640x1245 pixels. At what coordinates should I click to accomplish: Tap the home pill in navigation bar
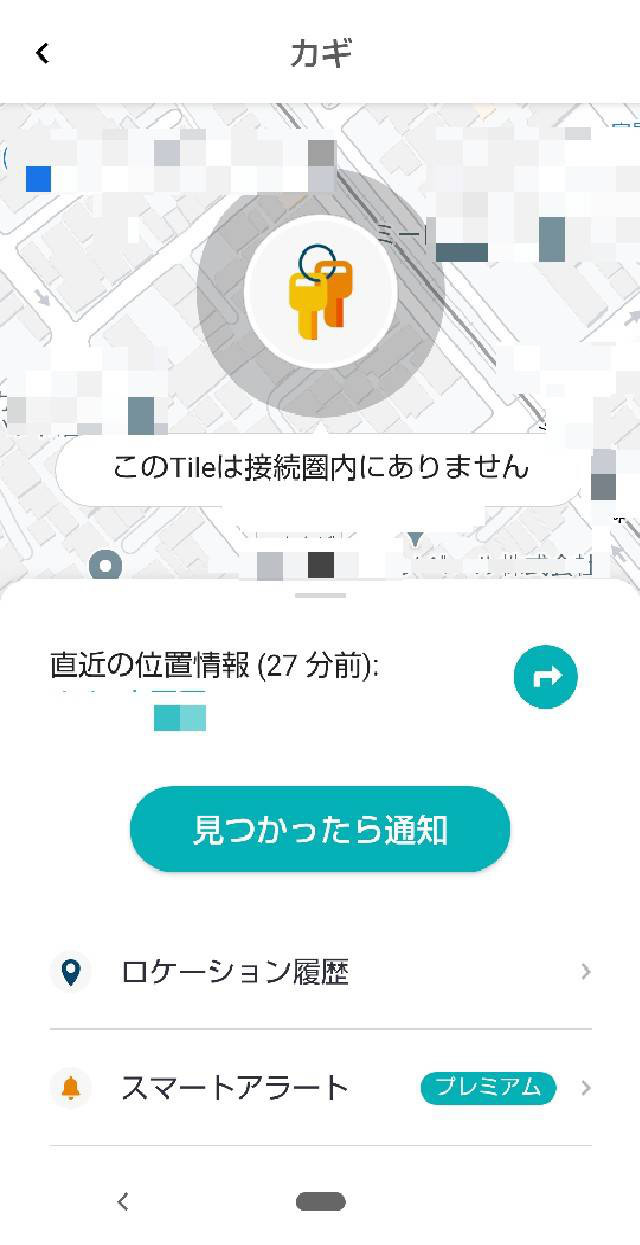tap(320, 1201)
